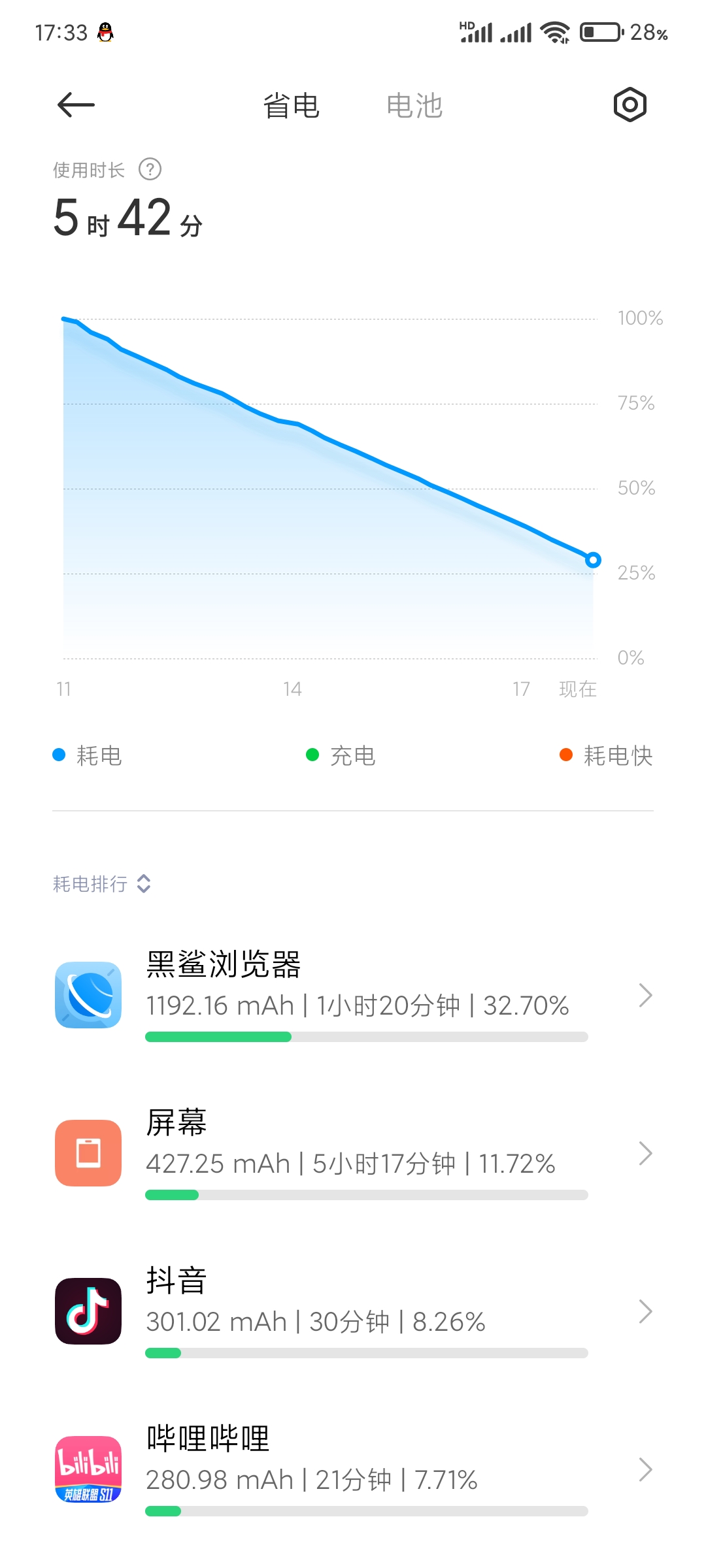
Task: View 哔哩哔哩 battery consumption details
Action: pos(353,1470)
